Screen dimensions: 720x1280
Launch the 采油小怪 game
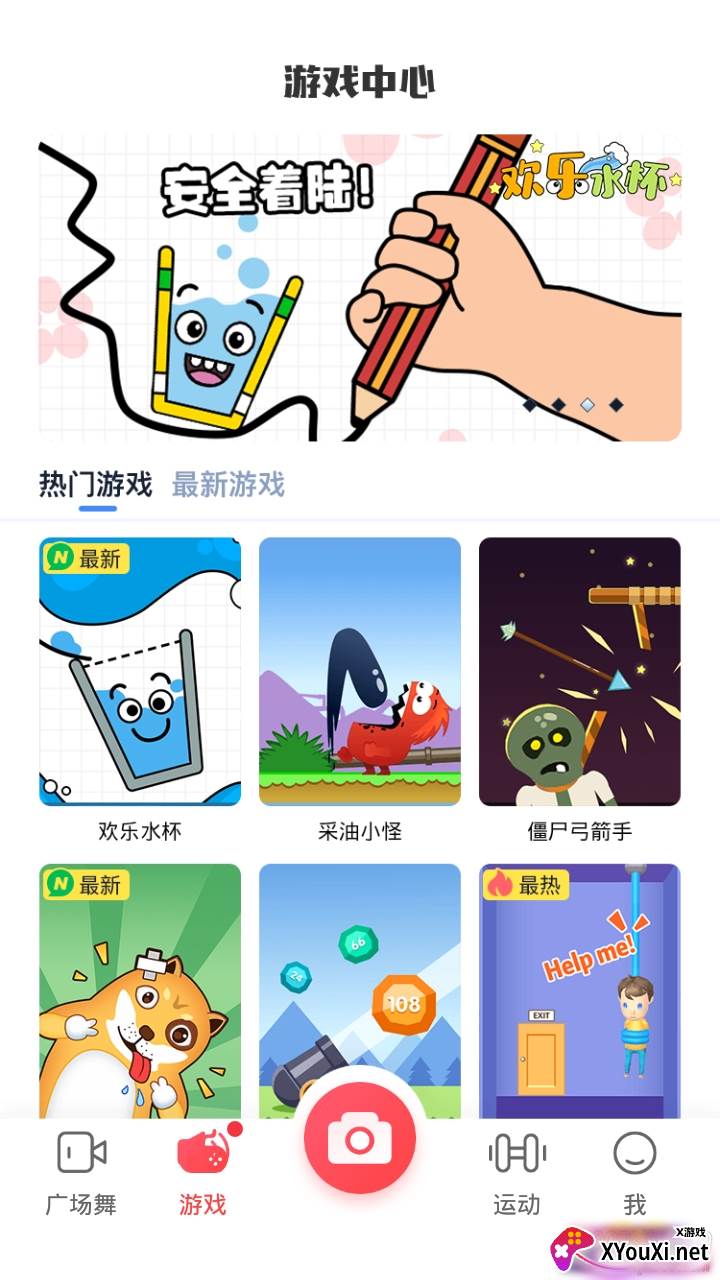pos(360,672)
